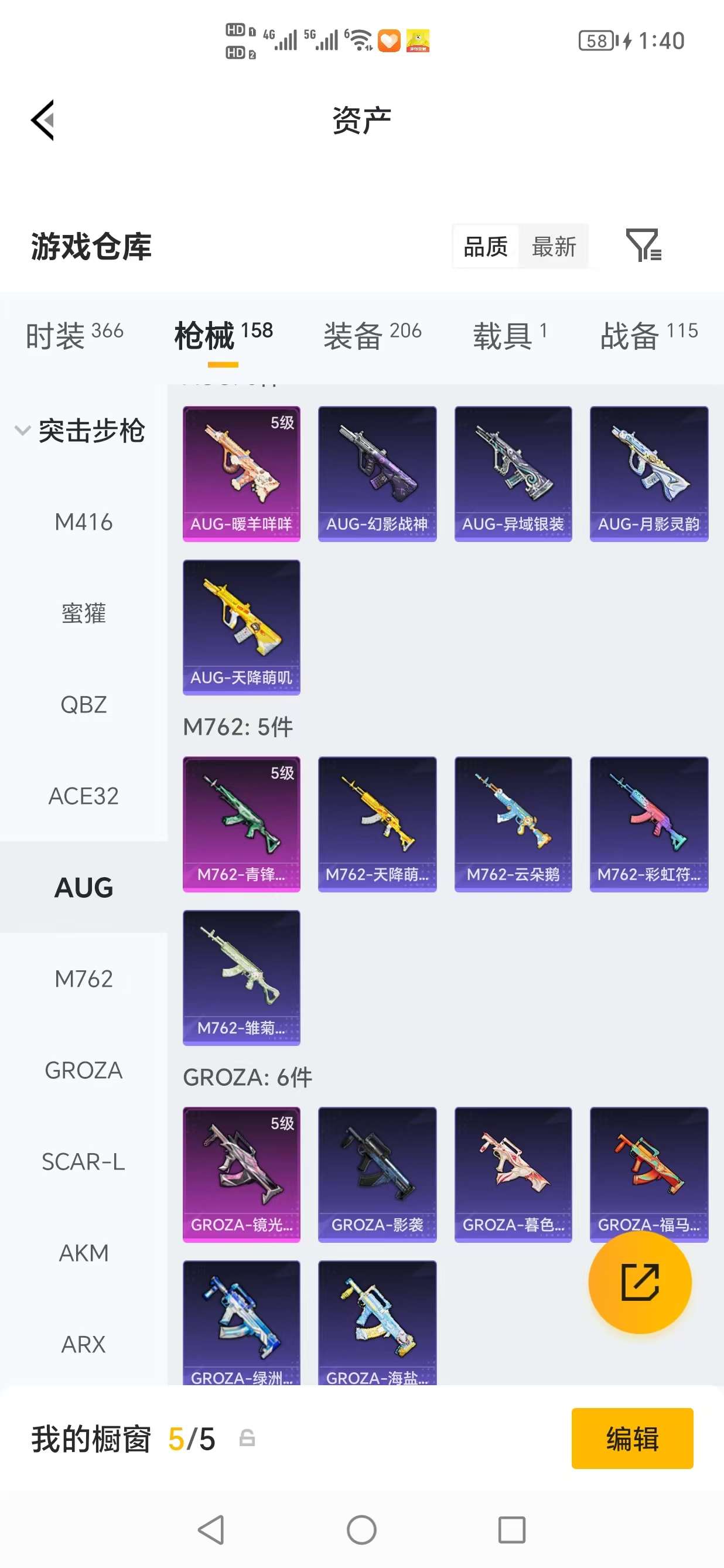Switch to the 时装 tab
The image size is (724, 1568).
[x=74, y=334]
